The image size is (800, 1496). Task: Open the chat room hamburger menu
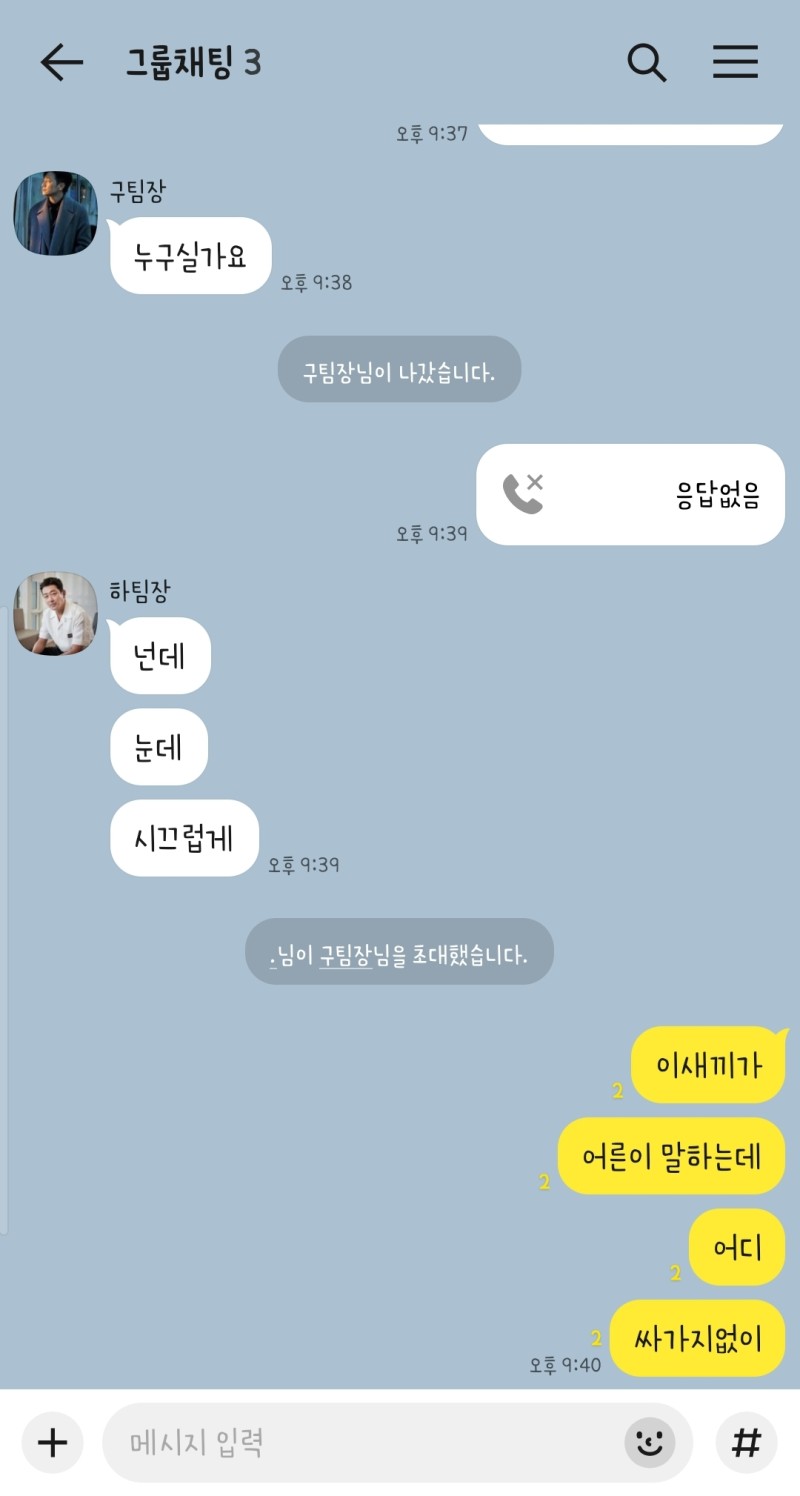click(x=735, y=63)
